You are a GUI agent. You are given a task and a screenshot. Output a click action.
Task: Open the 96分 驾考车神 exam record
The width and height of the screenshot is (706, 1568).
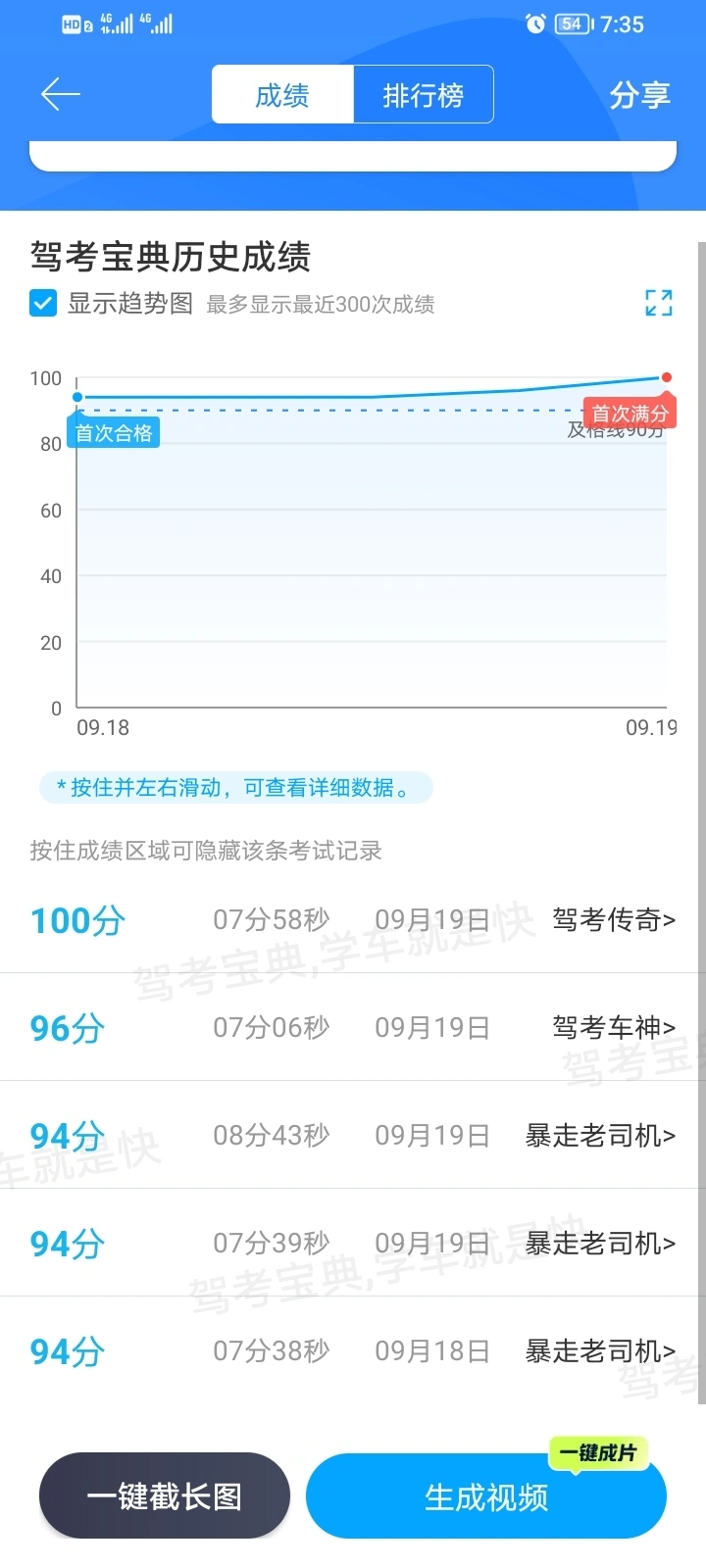353,1027
